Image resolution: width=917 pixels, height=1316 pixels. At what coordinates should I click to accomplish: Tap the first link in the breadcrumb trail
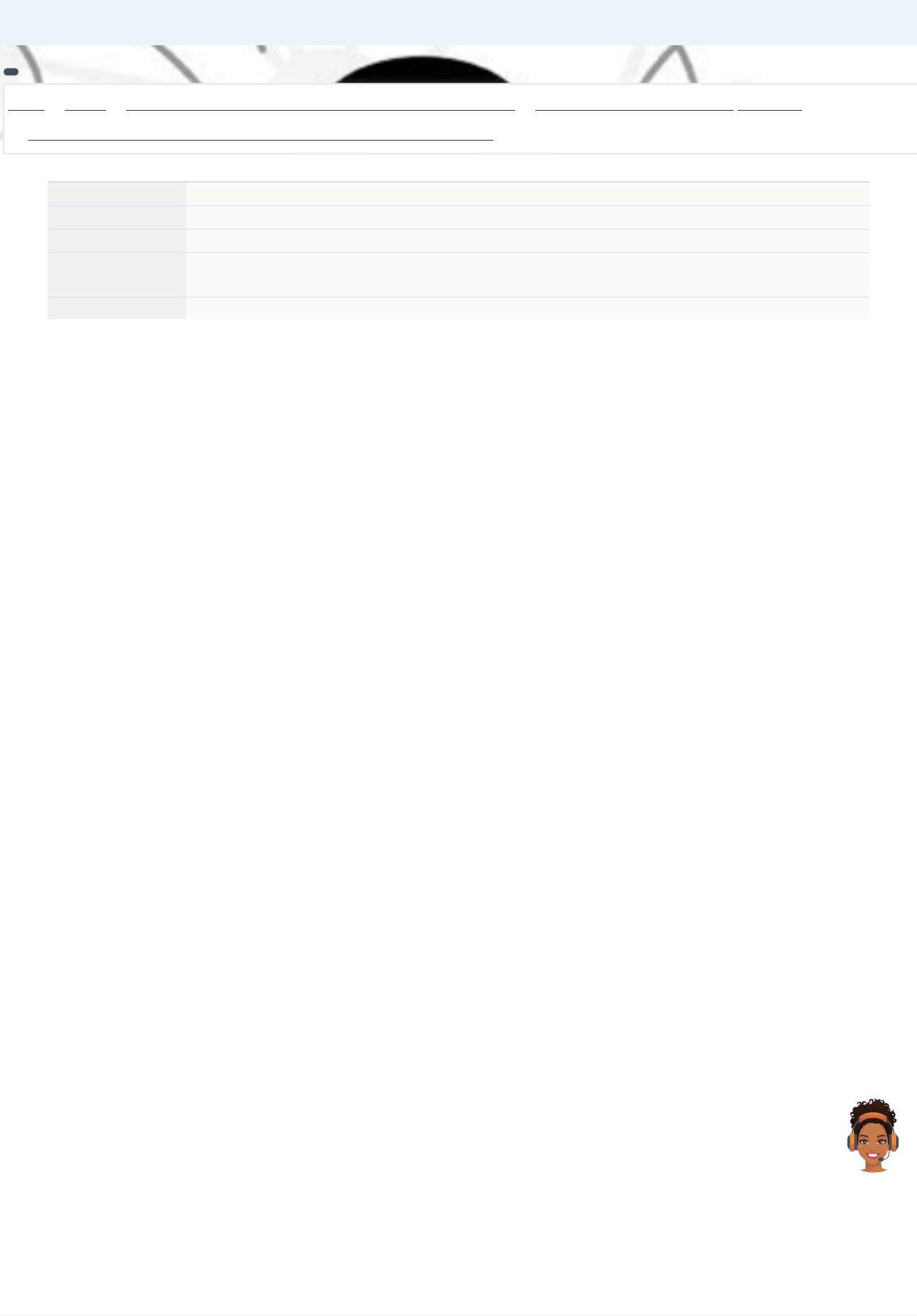point(26,105)
